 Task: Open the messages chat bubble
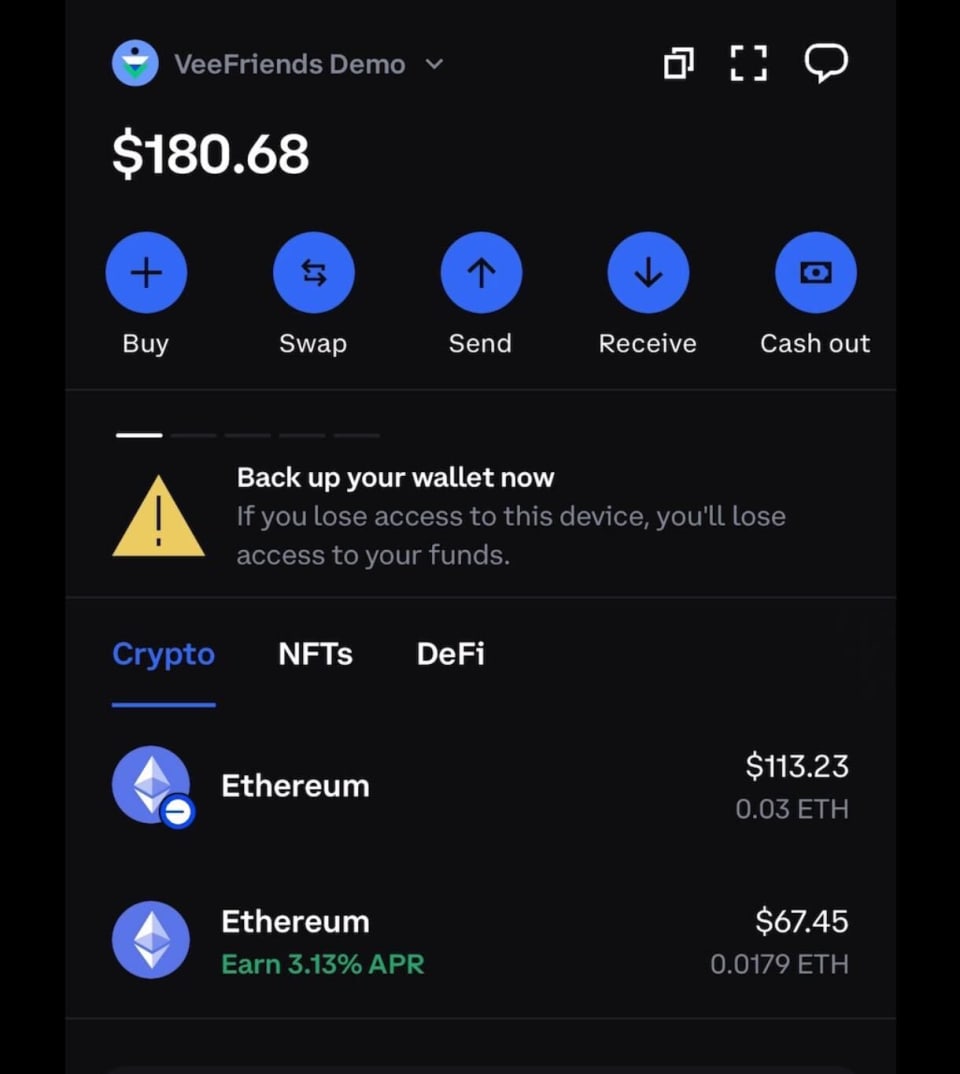[825, 64]
